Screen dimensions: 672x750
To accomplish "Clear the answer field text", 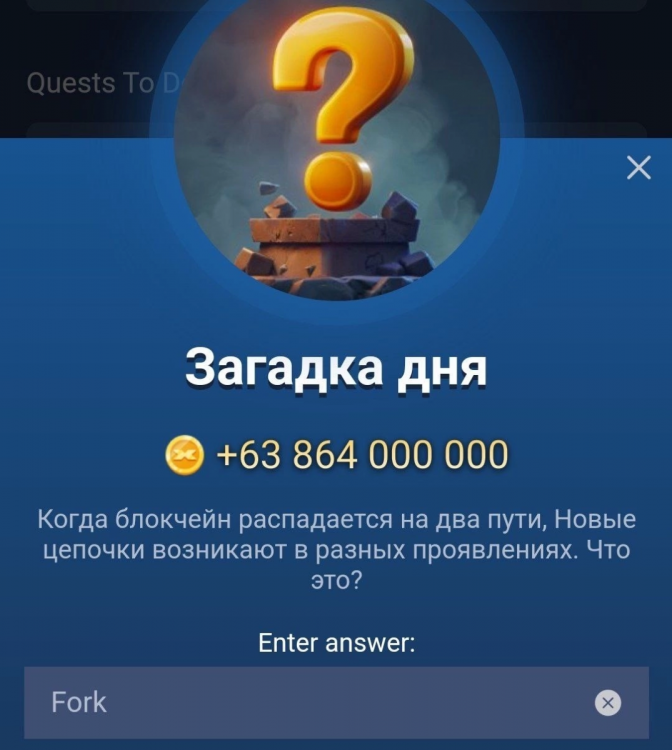I will (x=608, y=703).
